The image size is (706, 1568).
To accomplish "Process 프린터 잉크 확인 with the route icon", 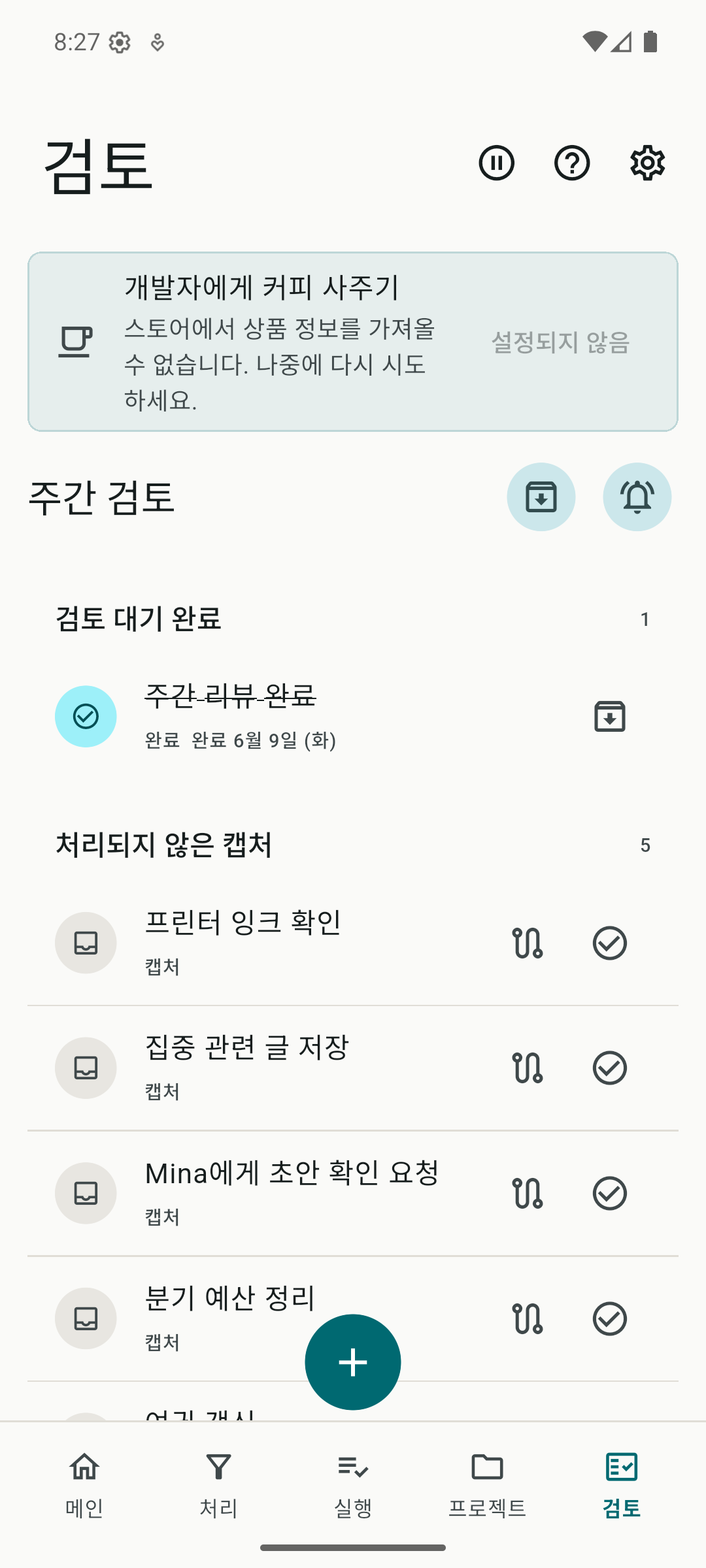I will coord(528,943).
